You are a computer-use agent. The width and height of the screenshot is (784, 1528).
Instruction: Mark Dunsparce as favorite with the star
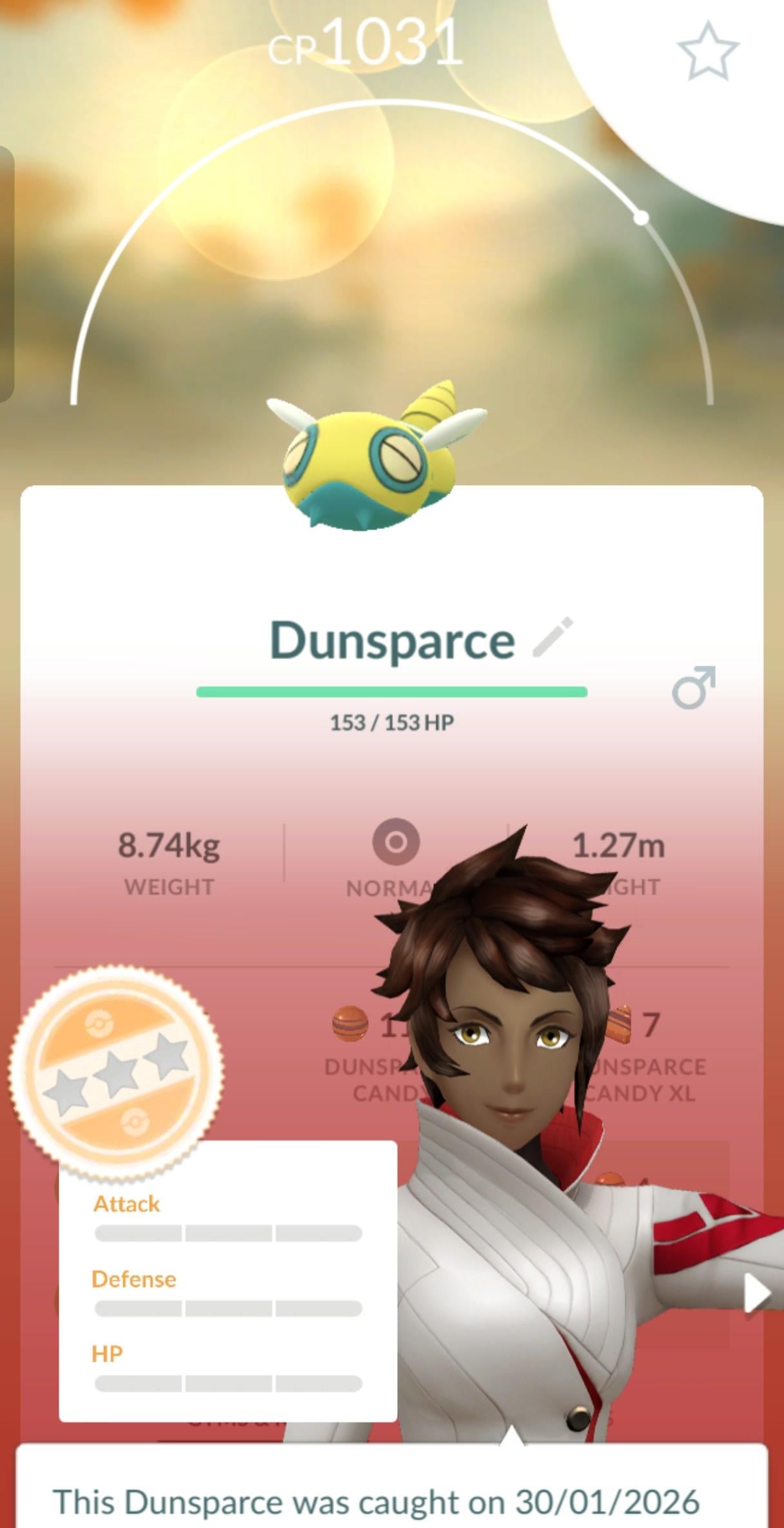(x=707, y=52)
